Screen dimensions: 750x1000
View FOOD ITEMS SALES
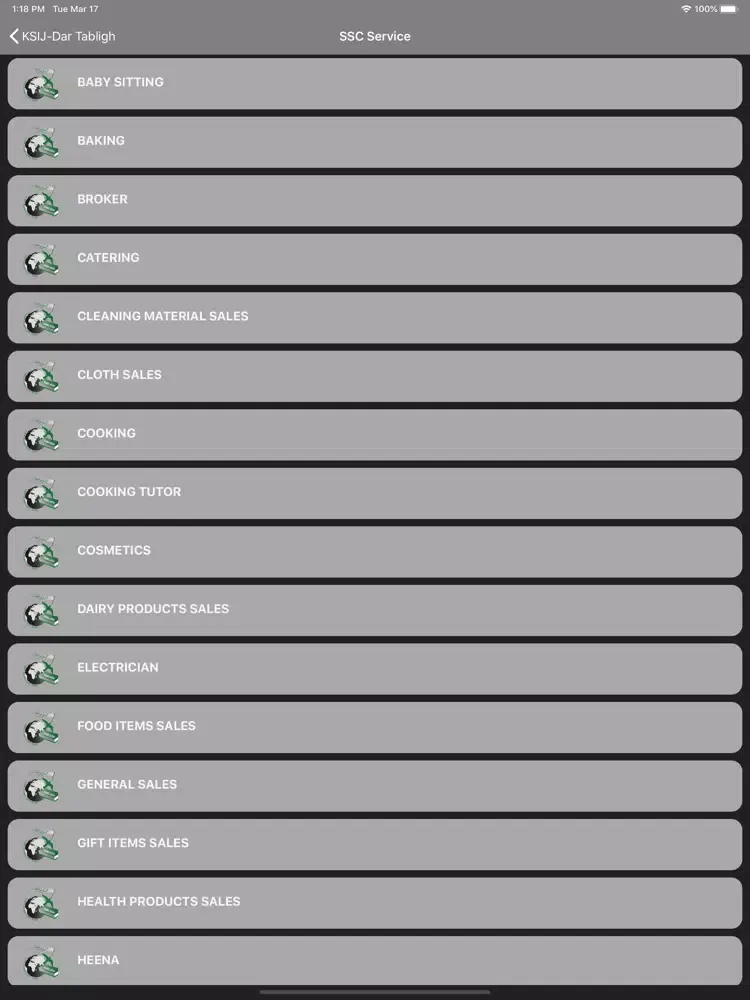(375, 726)
